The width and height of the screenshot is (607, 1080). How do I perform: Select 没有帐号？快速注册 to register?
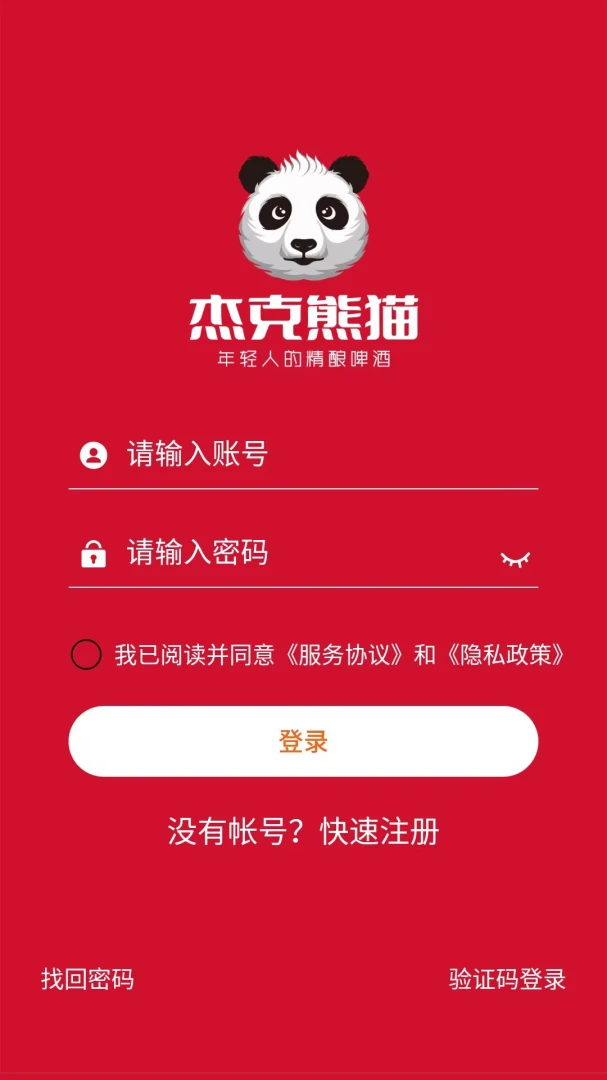coord(303,832)
